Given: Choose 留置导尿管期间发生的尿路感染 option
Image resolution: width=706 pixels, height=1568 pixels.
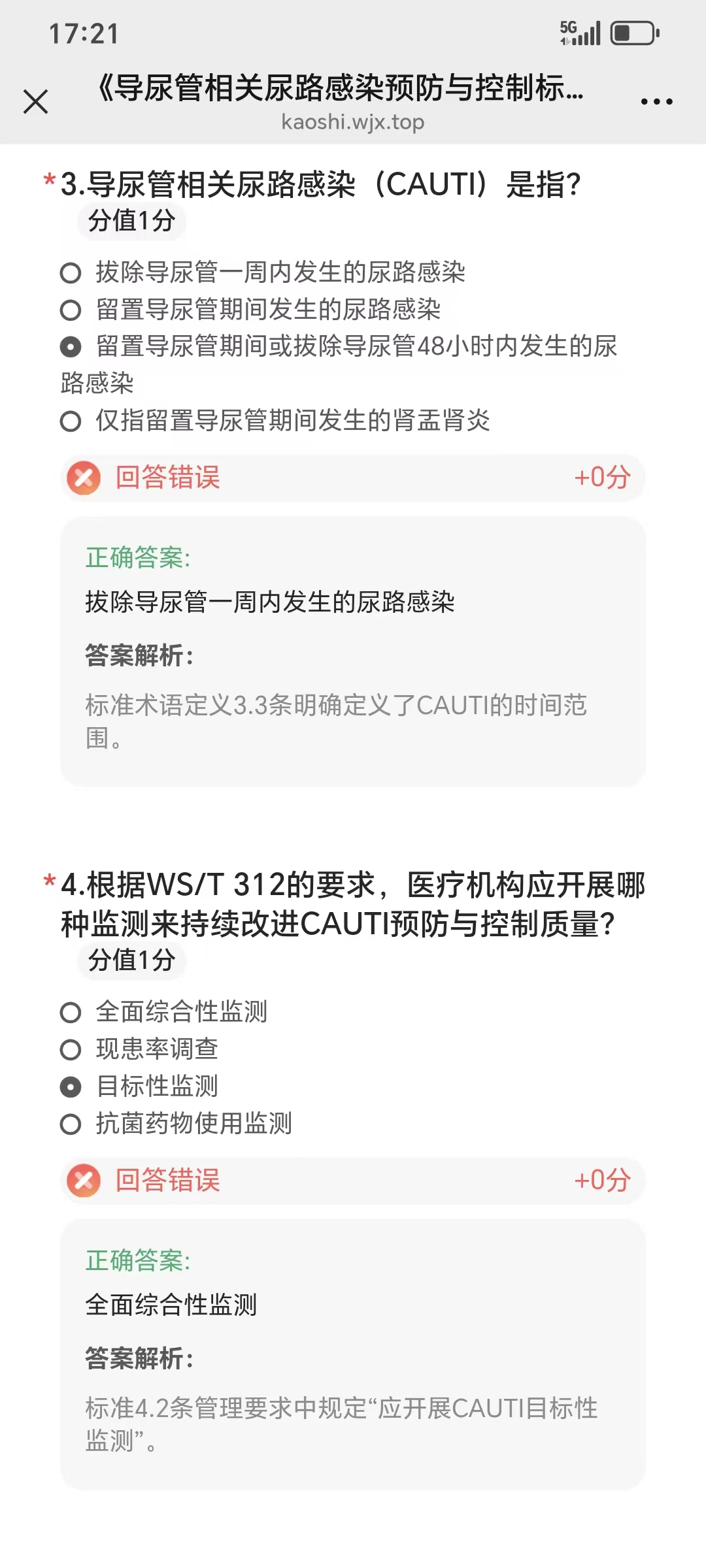Looking at the screenshot, I should (x=71, y=310).
